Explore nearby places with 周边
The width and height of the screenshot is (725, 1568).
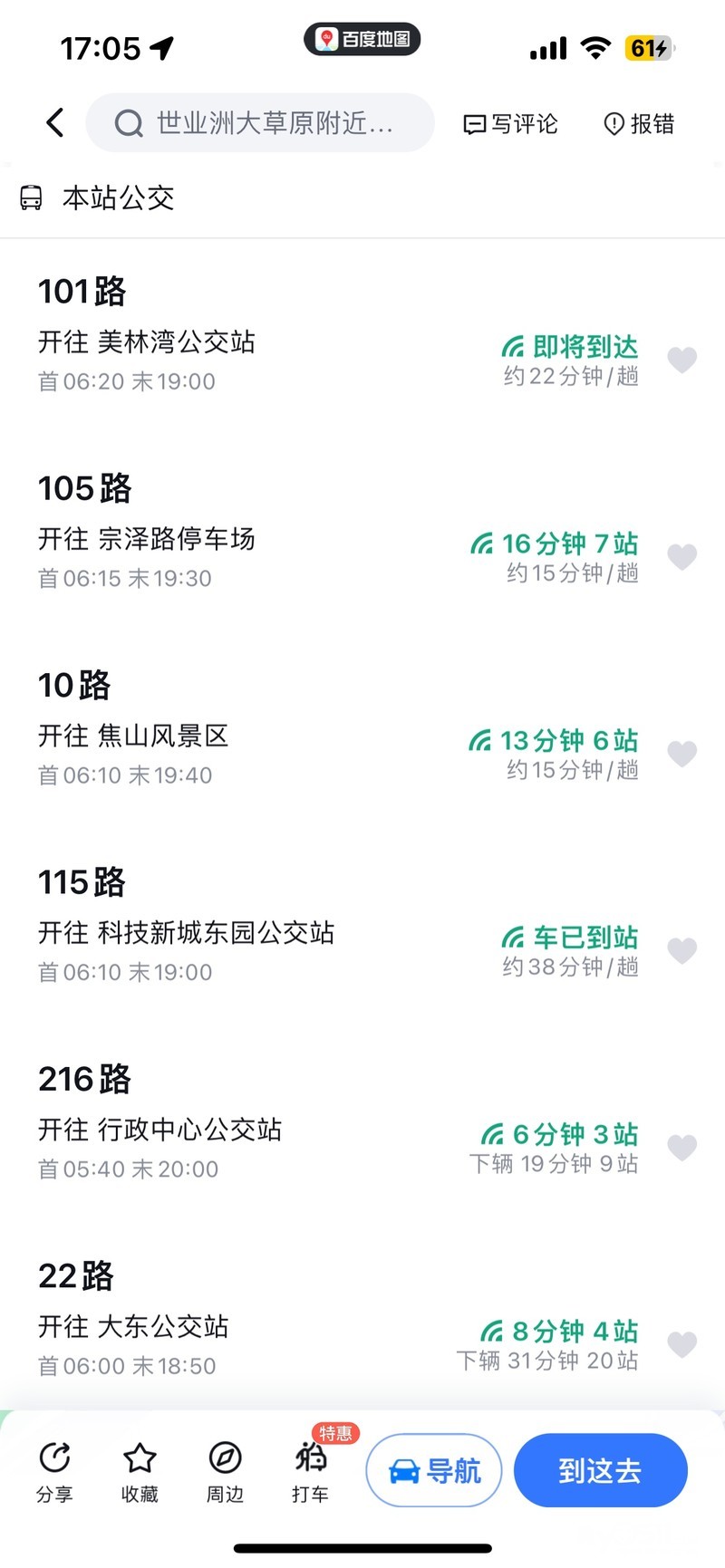pyautogui.click(x=225, y=1471)
